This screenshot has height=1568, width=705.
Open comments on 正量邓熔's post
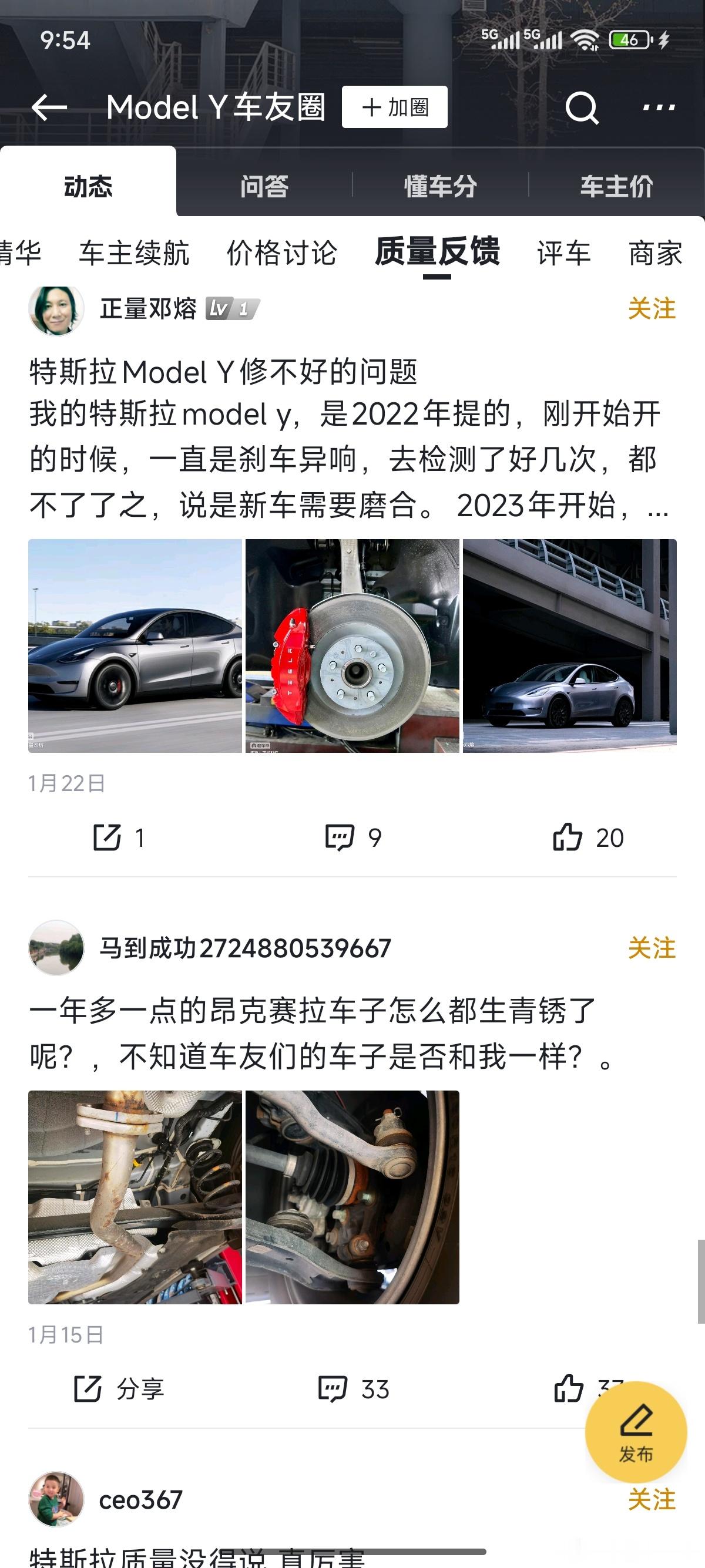(353, 837)
